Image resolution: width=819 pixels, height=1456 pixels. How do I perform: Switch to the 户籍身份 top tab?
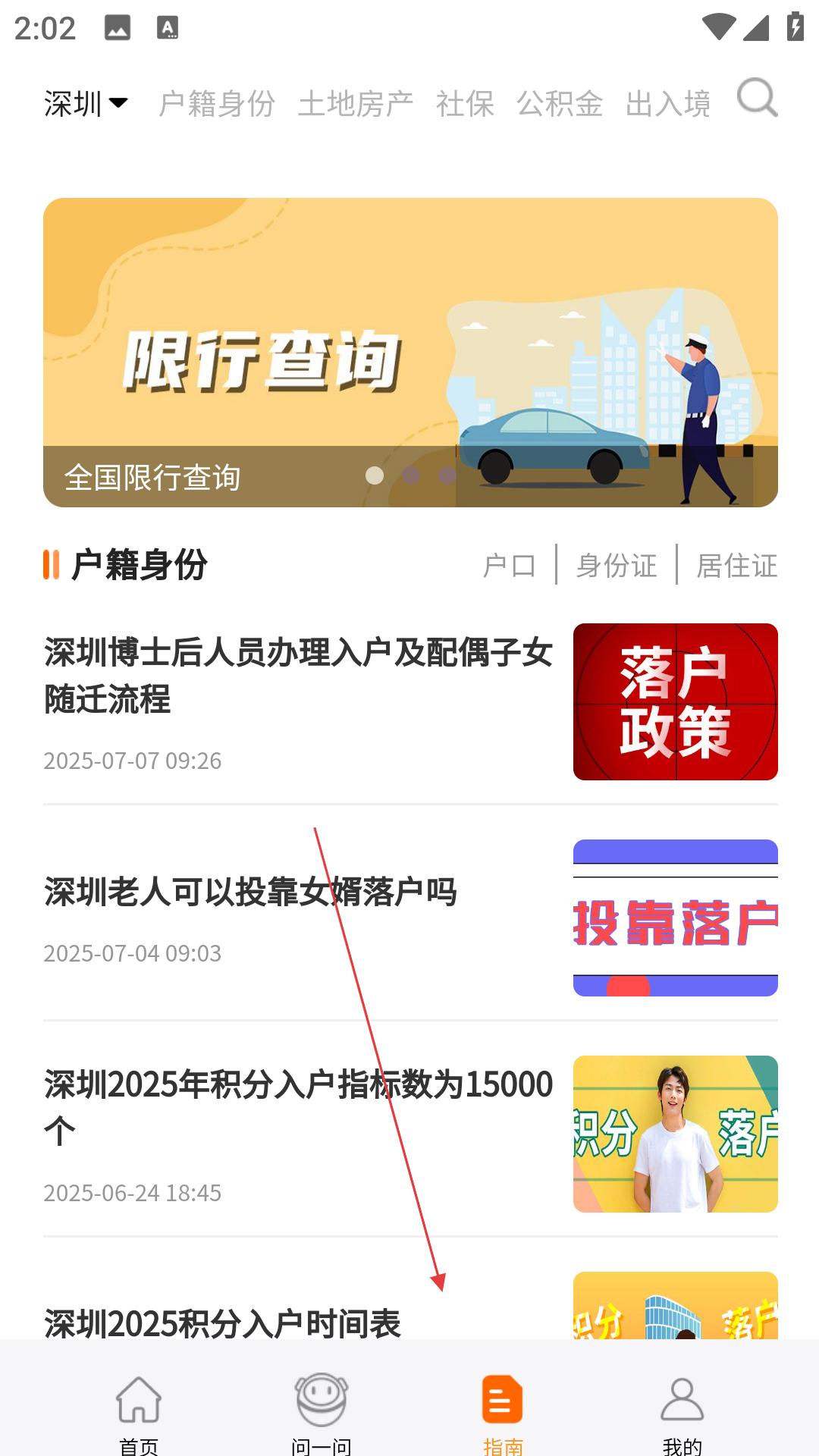click(x=217, y=104)
